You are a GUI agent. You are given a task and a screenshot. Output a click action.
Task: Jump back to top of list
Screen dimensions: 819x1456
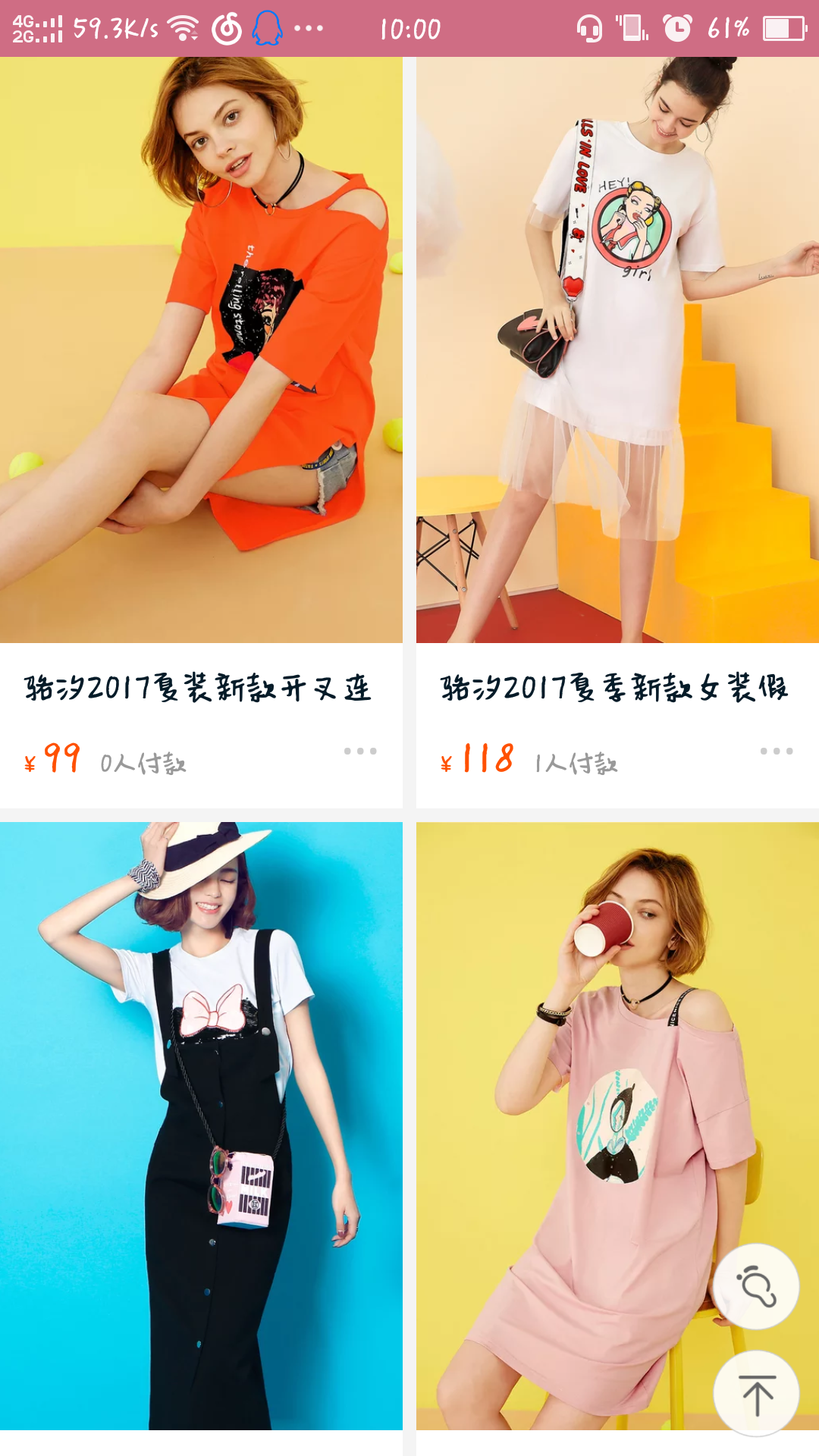(x=756, y=1394)
